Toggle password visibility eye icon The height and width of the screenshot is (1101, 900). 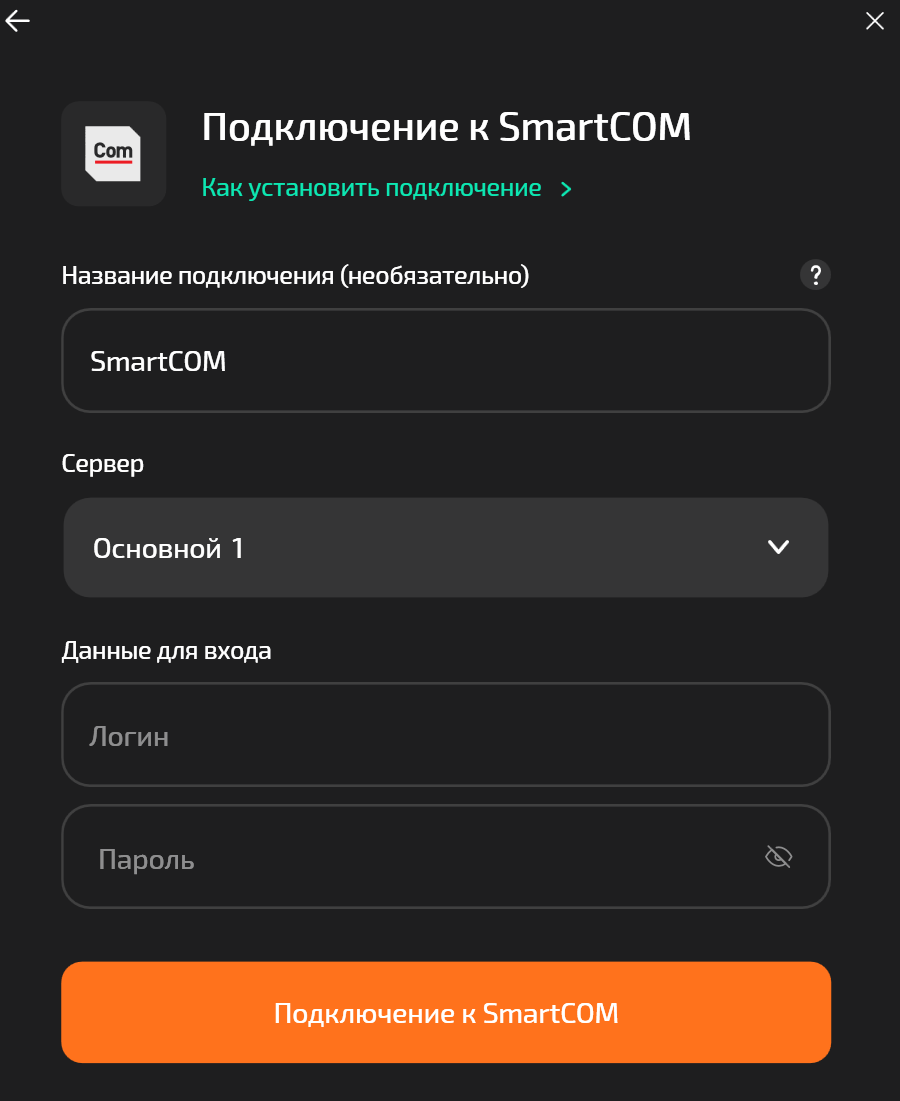click(778, 857)
